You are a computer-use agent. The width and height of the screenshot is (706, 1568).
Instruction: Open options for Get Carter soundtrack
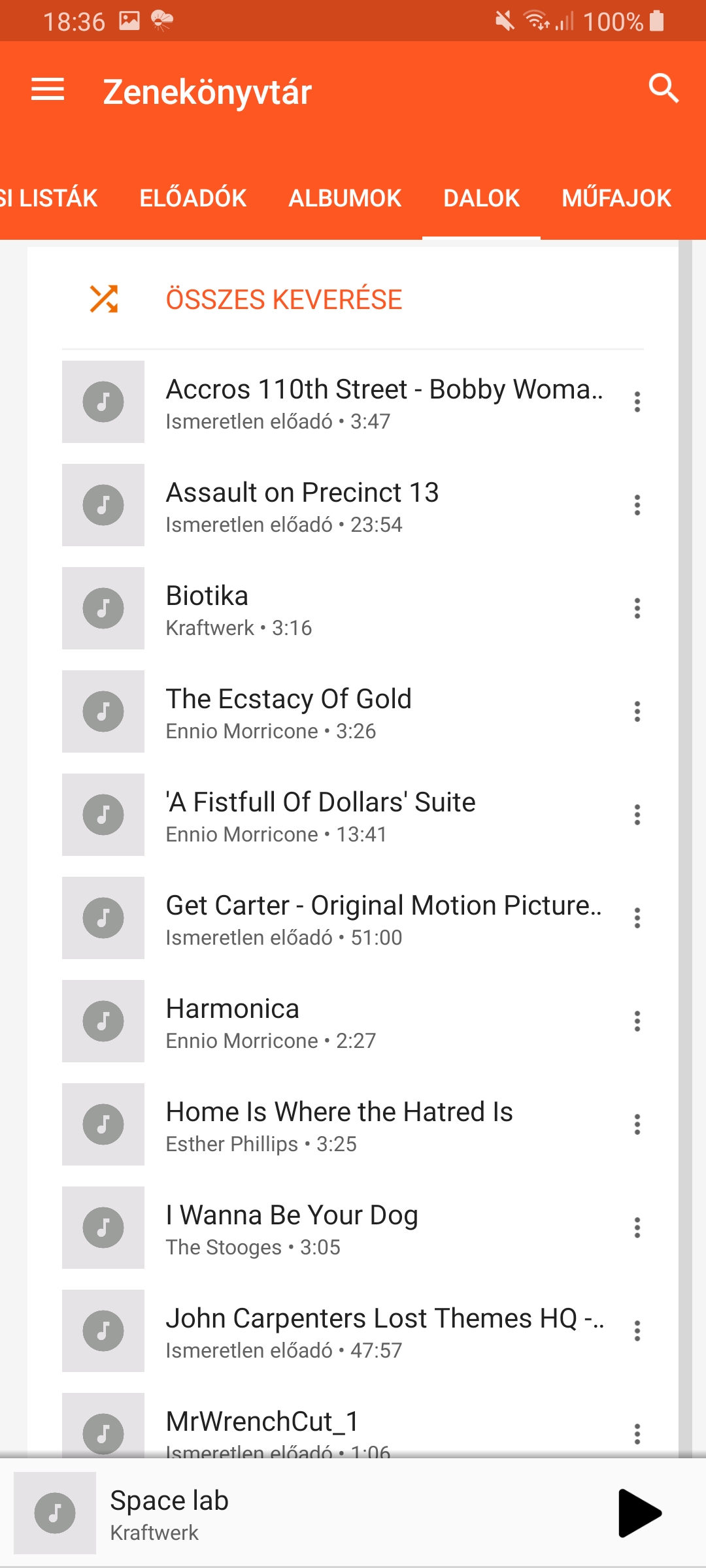click(x=637, y=918)
